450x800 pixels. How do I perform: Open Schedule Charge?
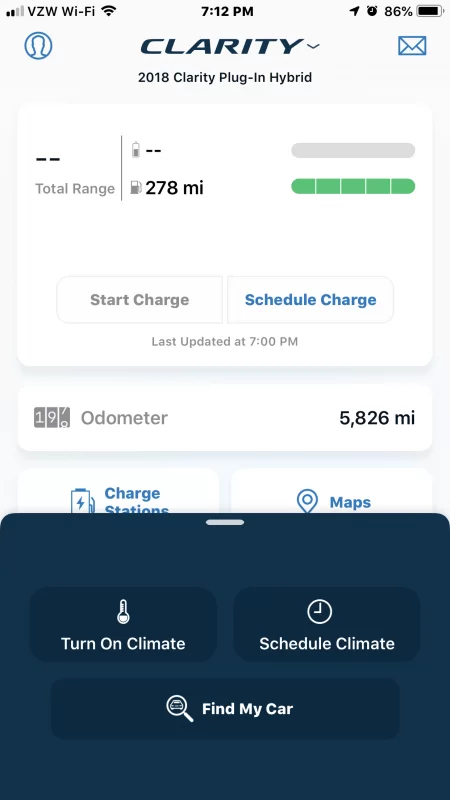[x=310, y=299]
